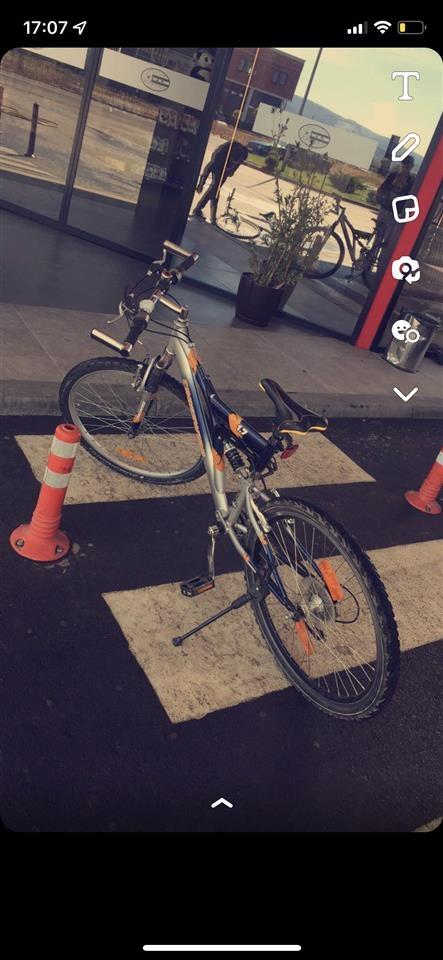The height and width of the screenshot is (960, 443).
Task: Add text with the T tool
Action: point(406,86)
